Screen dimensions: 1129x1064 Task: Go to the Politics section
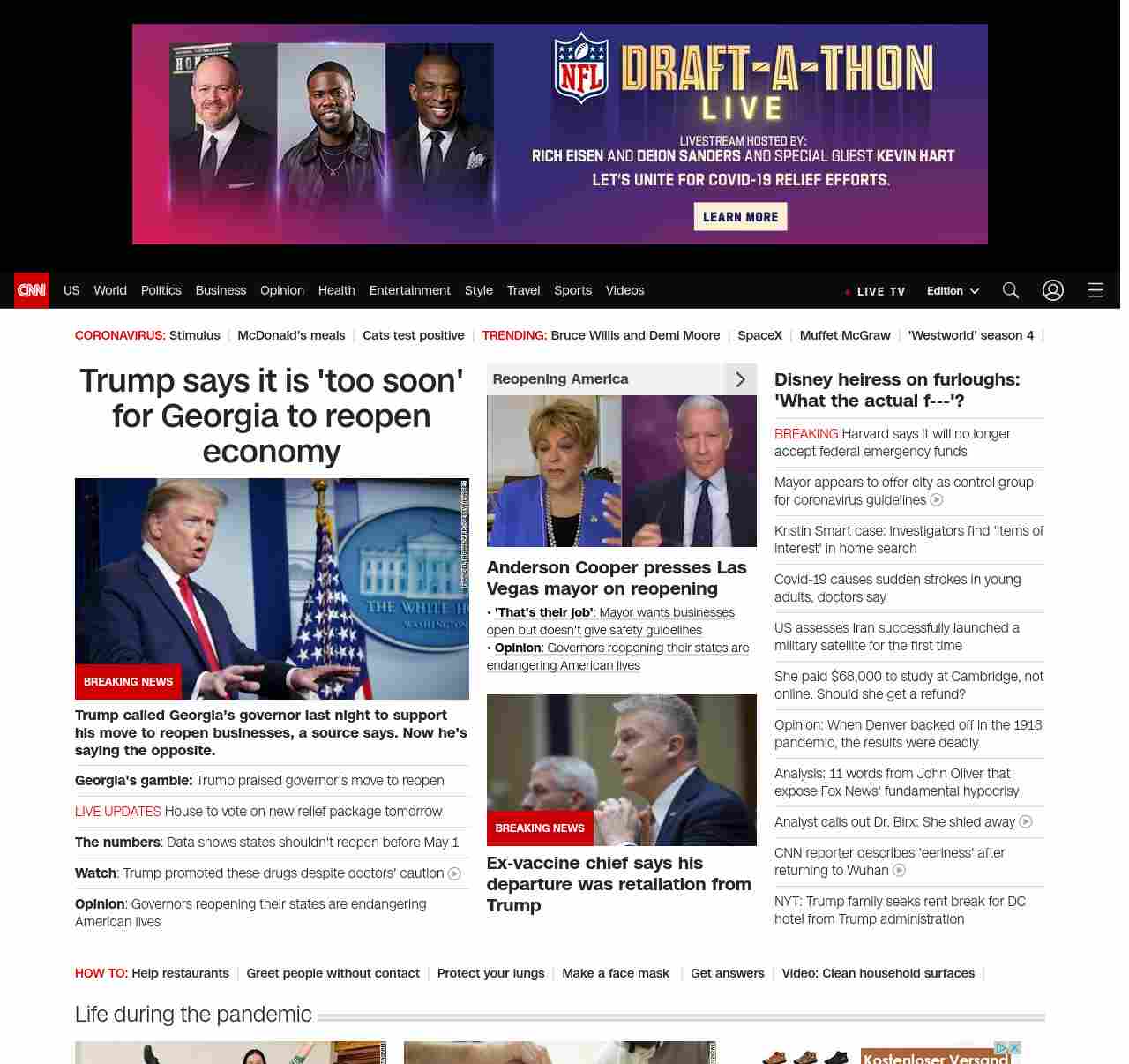[x=161, y=290]
